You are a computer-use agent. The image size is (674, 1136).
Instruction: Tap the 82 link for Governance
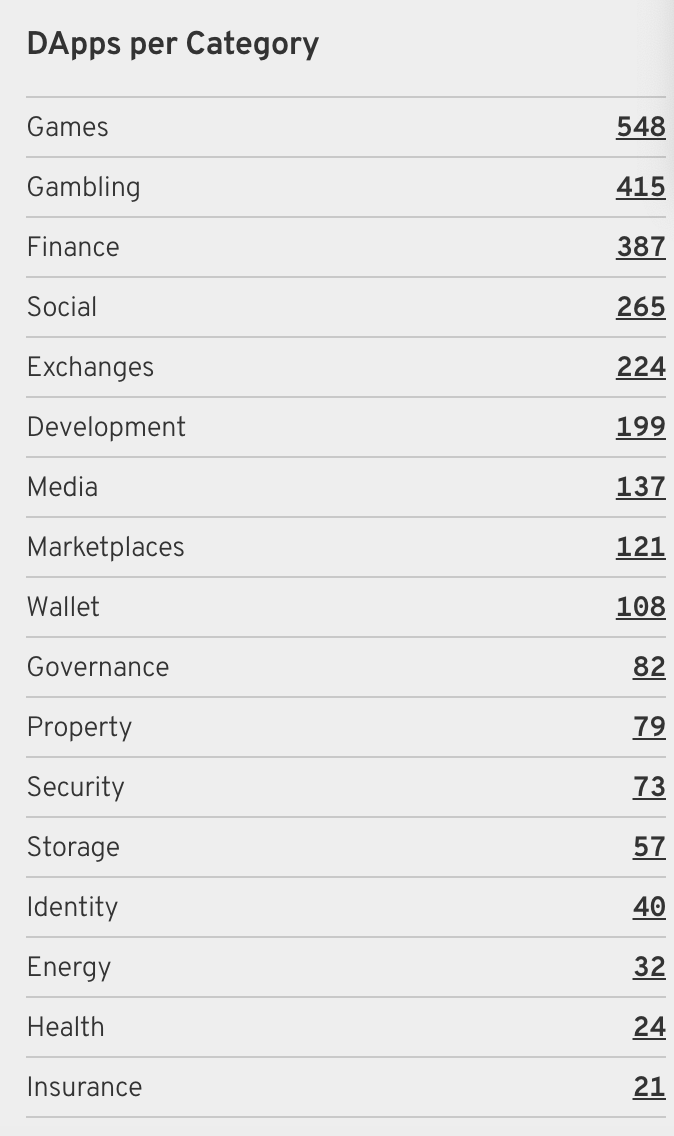coord(649,667)
